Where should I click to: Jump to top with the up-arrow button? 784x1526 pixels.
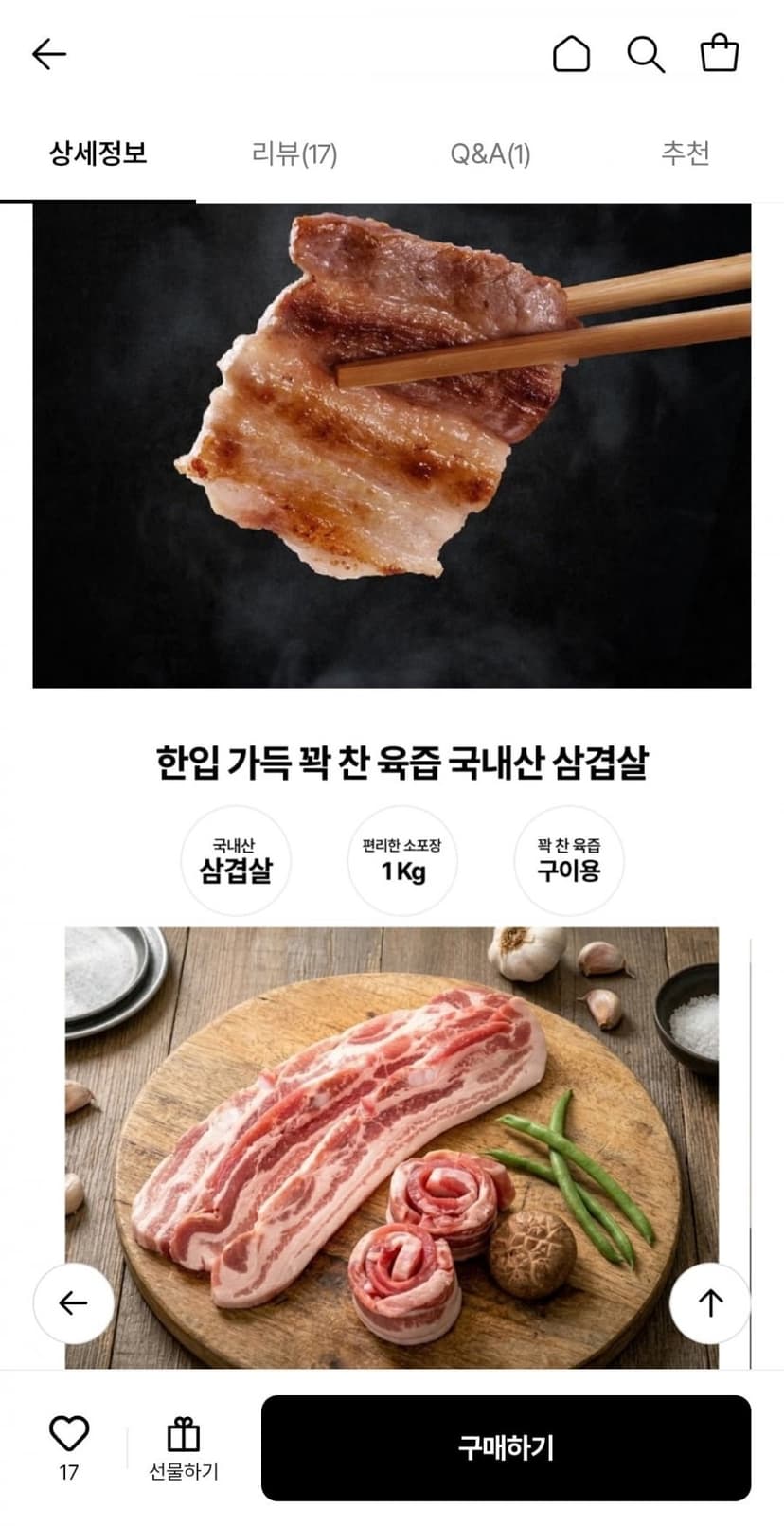(x=710, y=1303)
